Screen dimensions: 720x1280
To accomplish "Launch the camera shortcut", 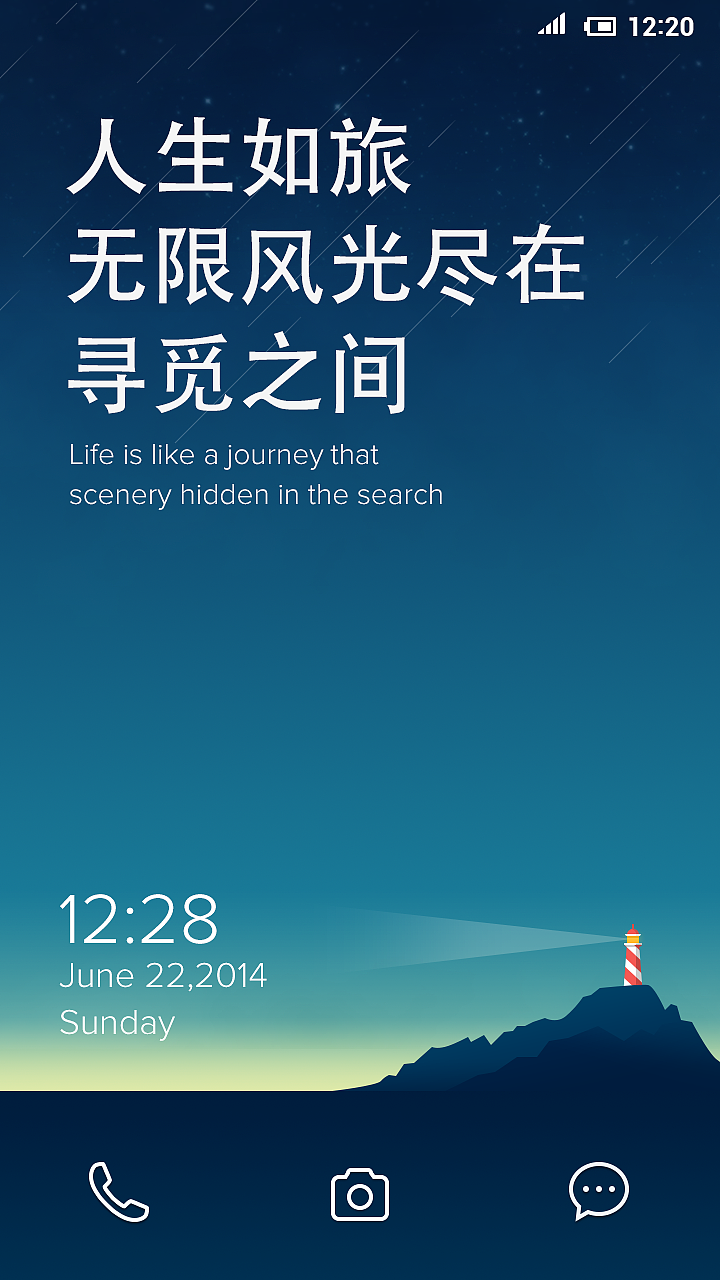I will pos(360,1194).
